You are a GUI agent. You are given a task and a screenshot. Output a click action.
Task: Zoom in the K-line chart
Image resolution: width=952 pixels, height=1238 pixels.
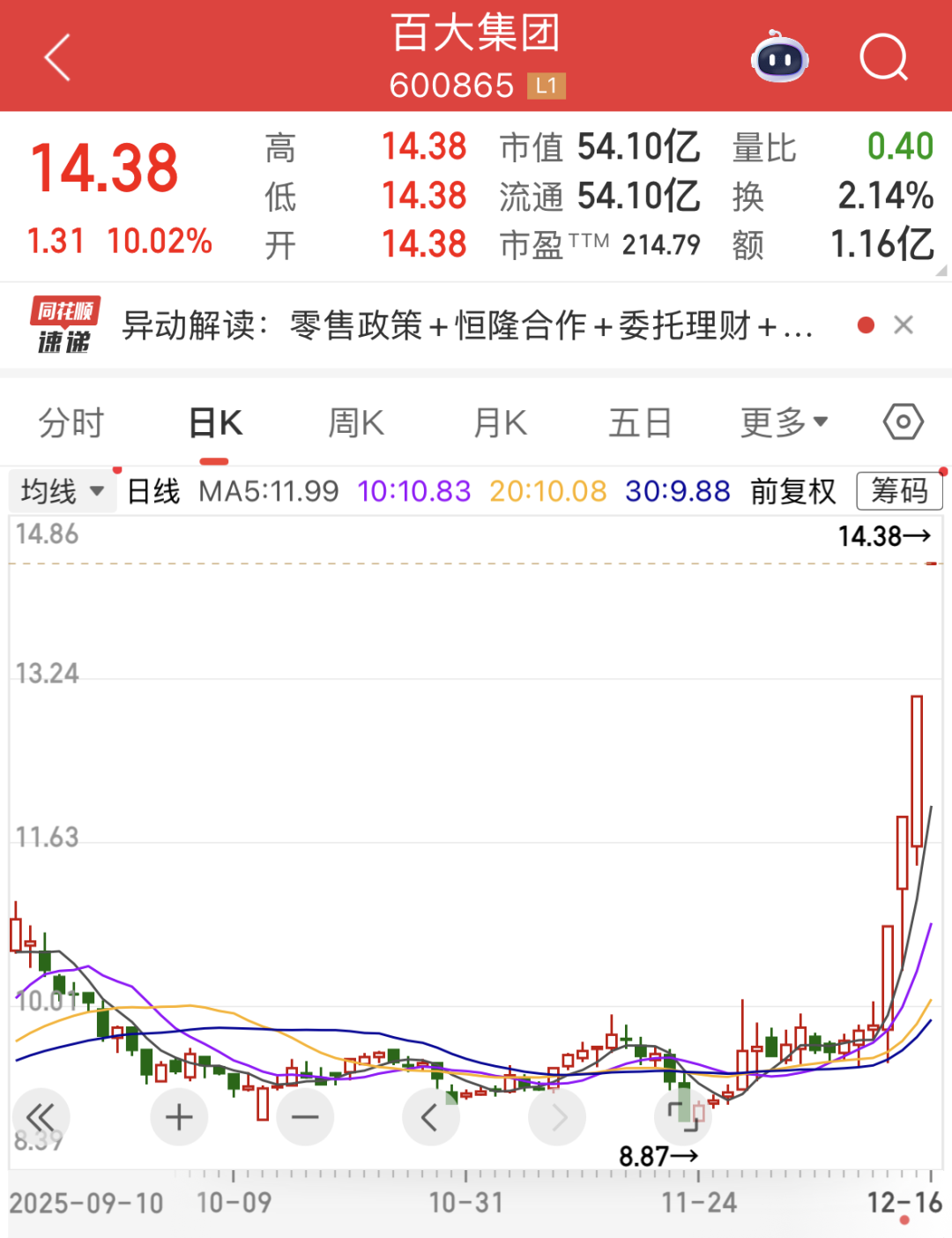(x=179, y=1117)
